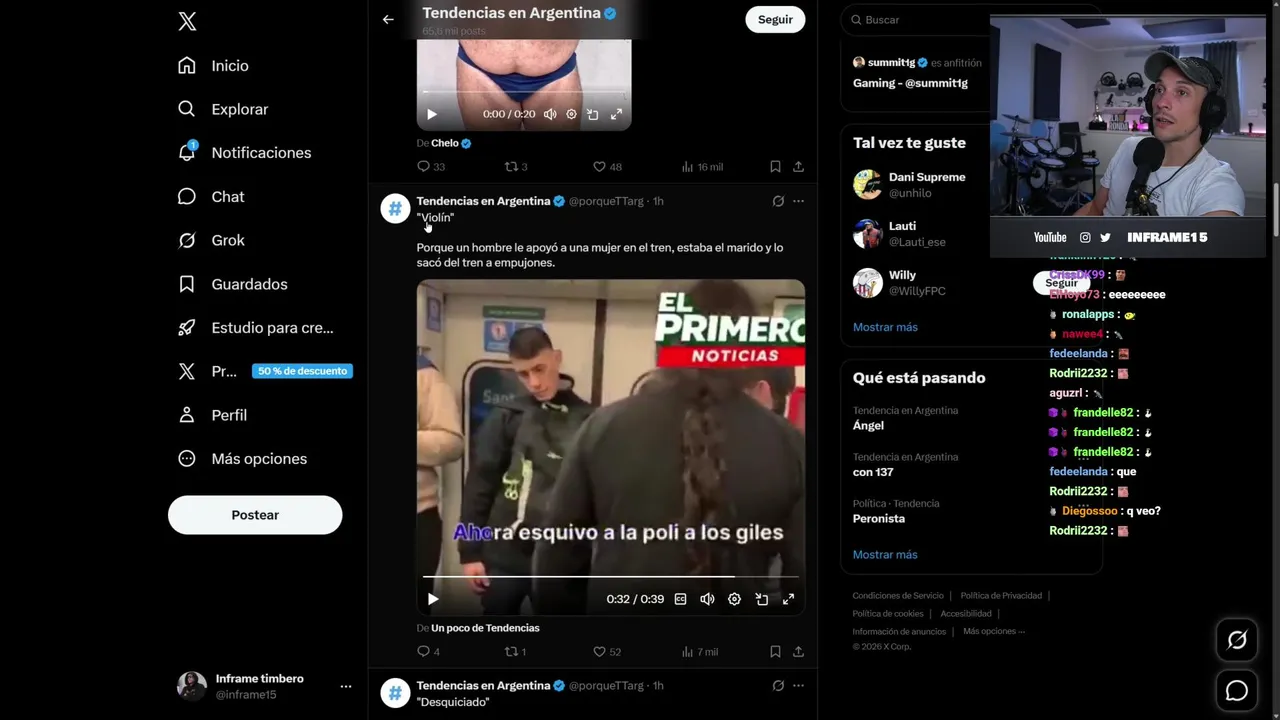Bookmark the "Violín" post

tap(775, 651)
